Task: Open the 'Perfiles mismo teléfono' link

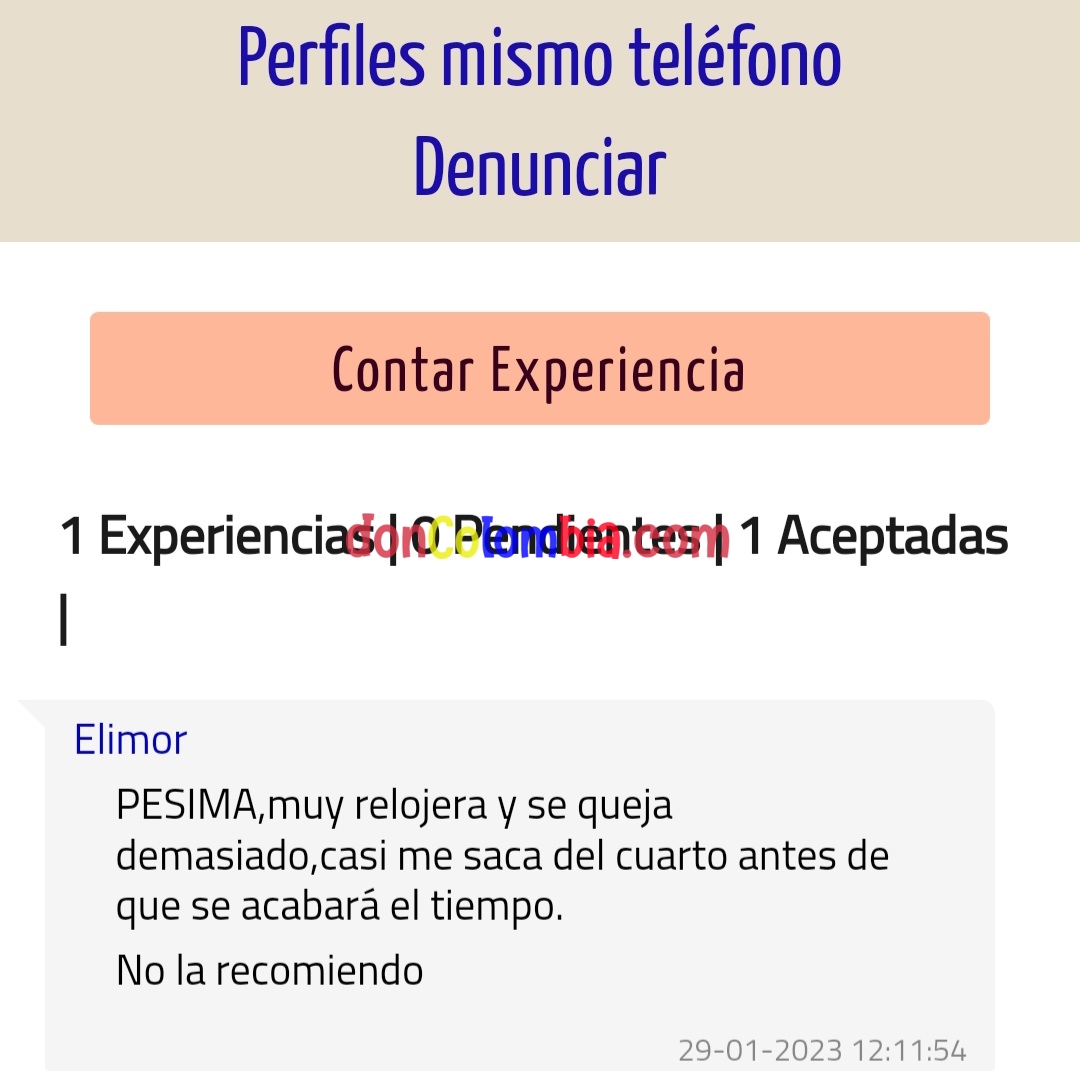Action: [x=540, y=58]
